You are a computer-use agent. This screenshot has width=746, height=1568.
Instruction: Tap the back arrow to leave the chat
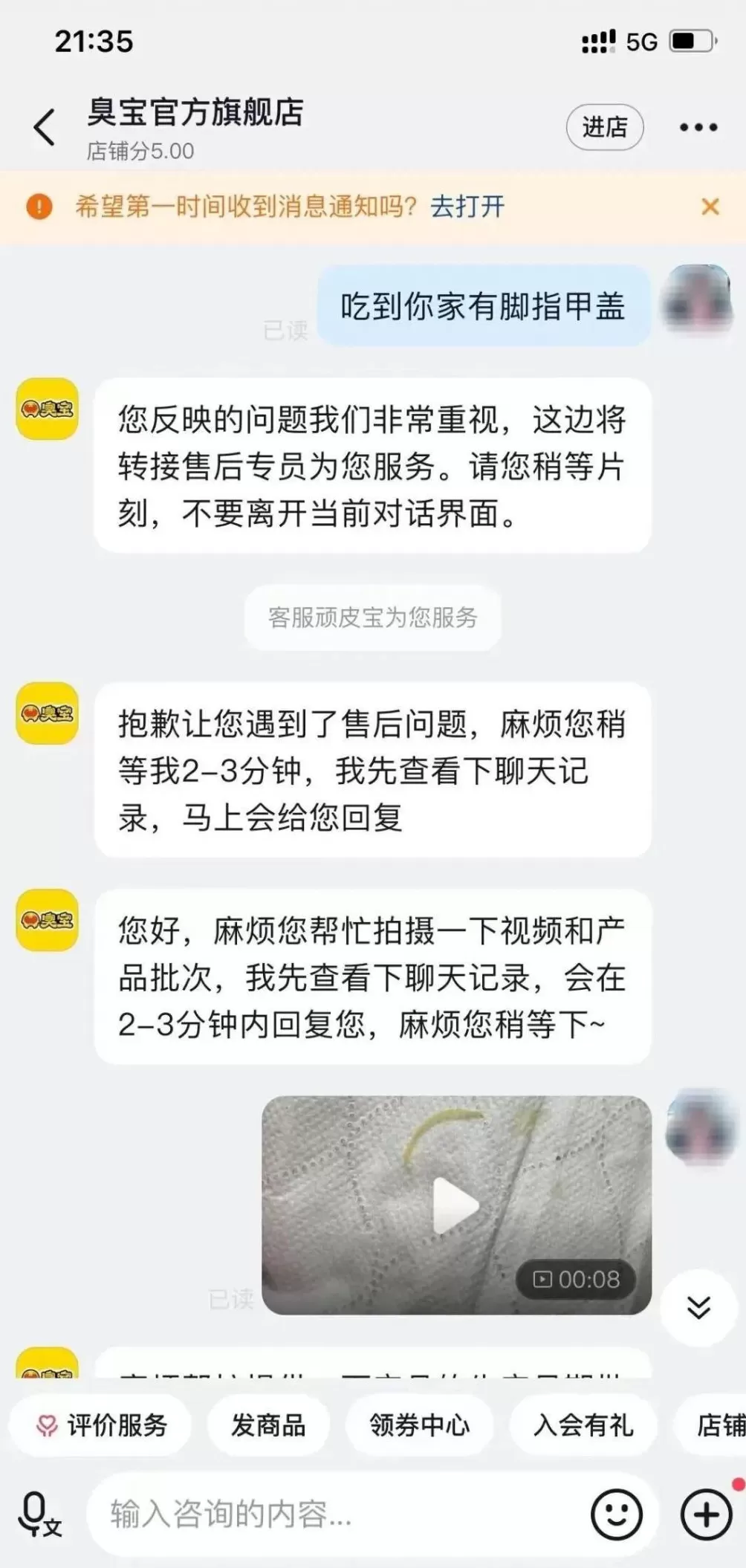(x=45, y=126)
